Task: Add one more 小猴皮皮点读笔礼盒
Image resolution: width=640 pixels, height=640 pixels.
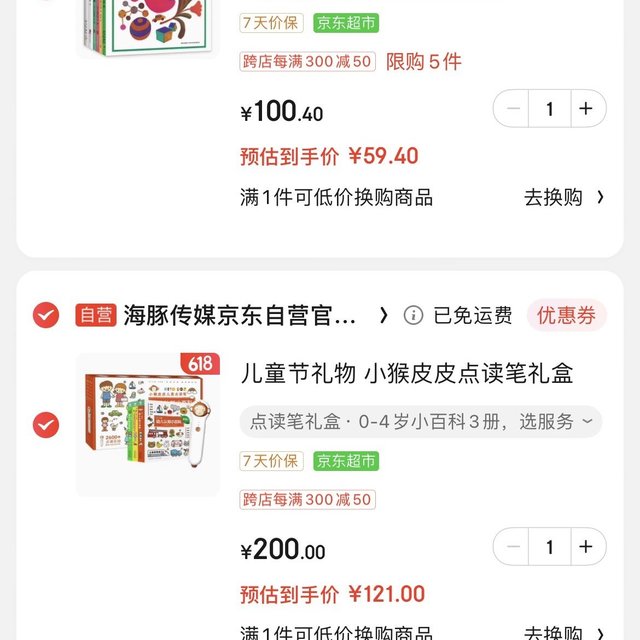Action: [587, 547]
